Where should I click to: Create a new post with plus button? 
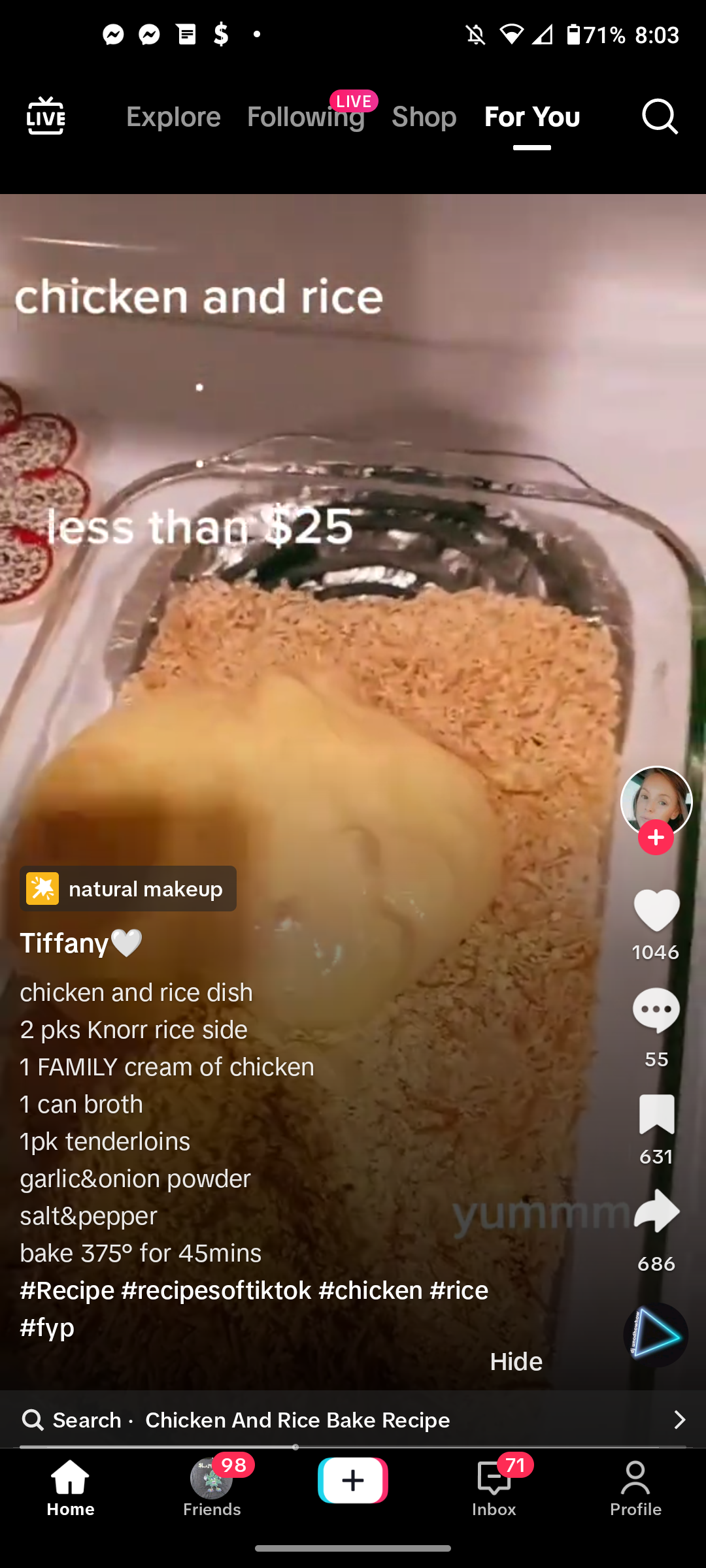pos(353,1480)
